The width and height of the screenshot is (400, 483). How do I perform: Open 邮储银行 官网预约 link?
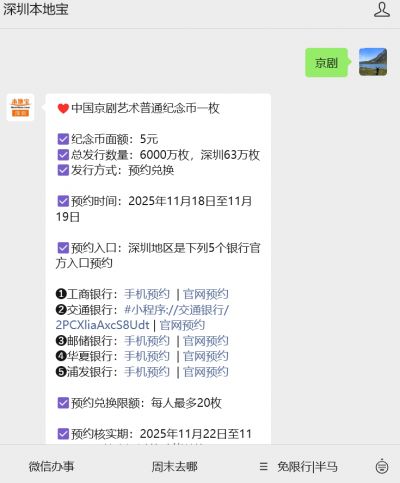[x=206, y=341]
